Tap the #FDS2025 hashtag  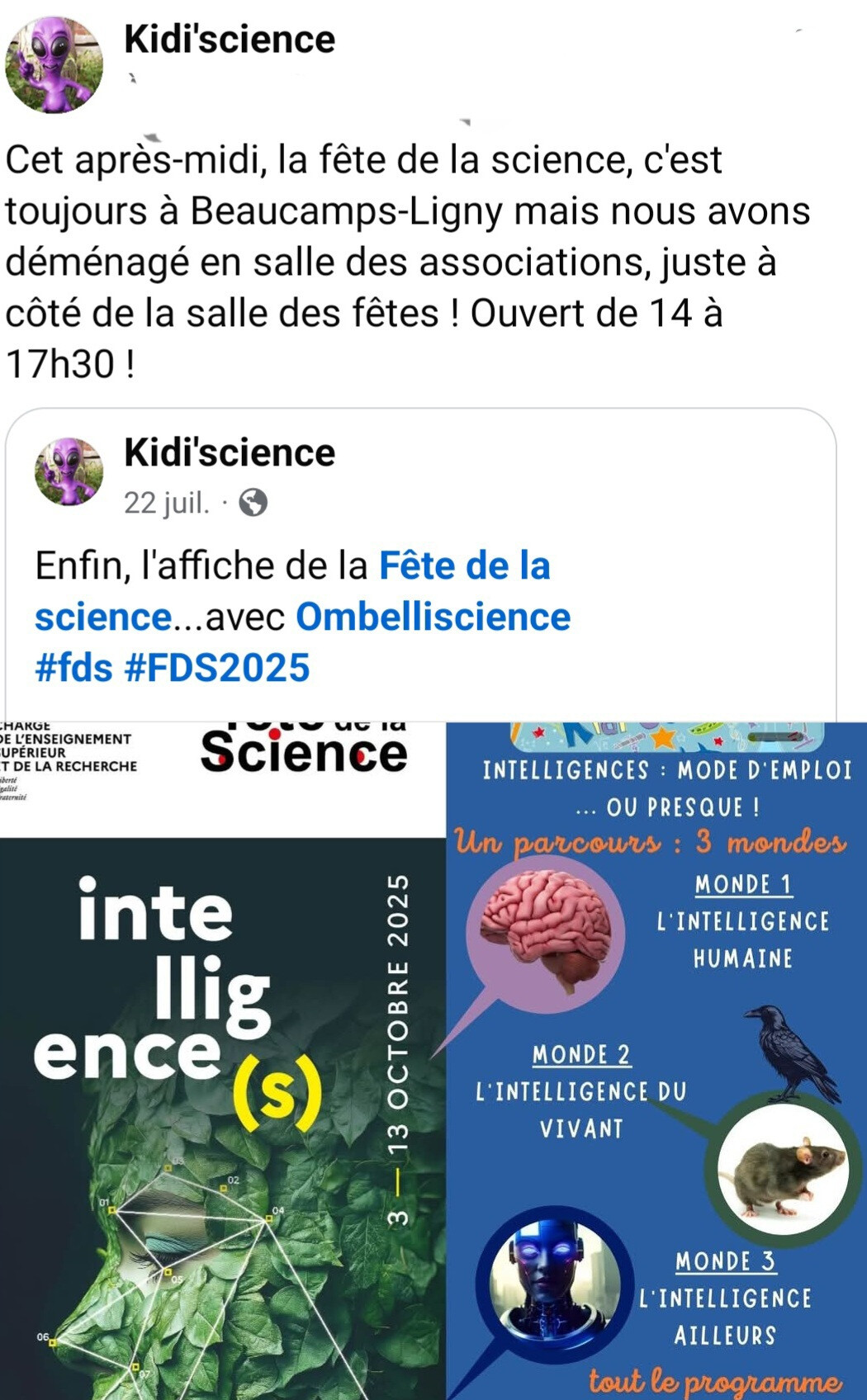(x=217, y=667)
